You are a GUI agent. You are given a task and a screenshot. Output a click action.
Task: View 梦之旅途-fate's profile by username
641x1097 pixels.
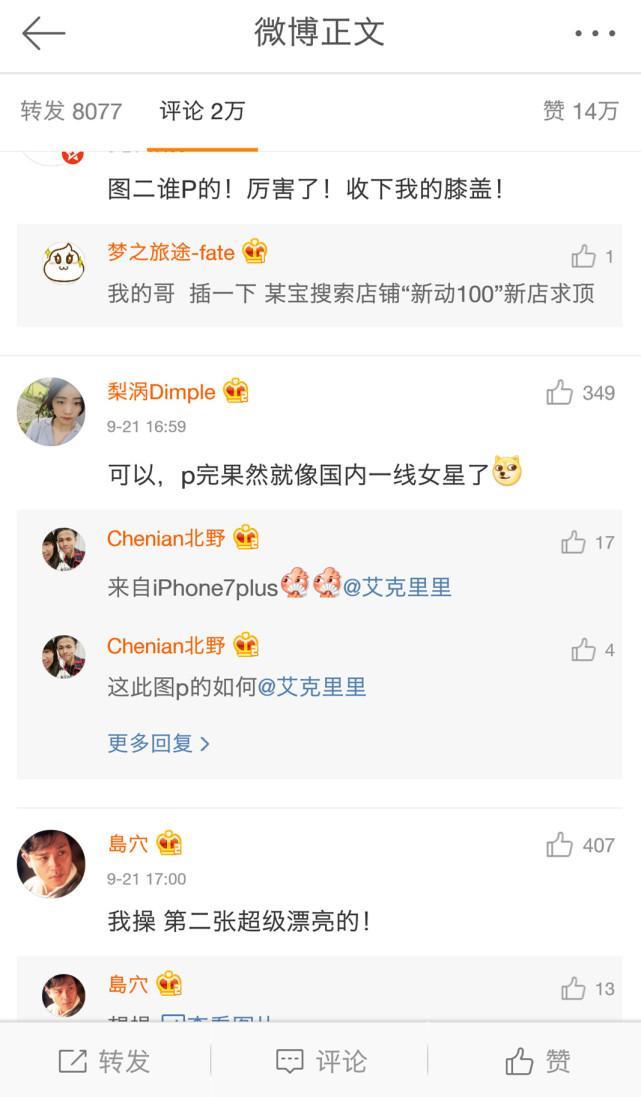pos(170,252)
